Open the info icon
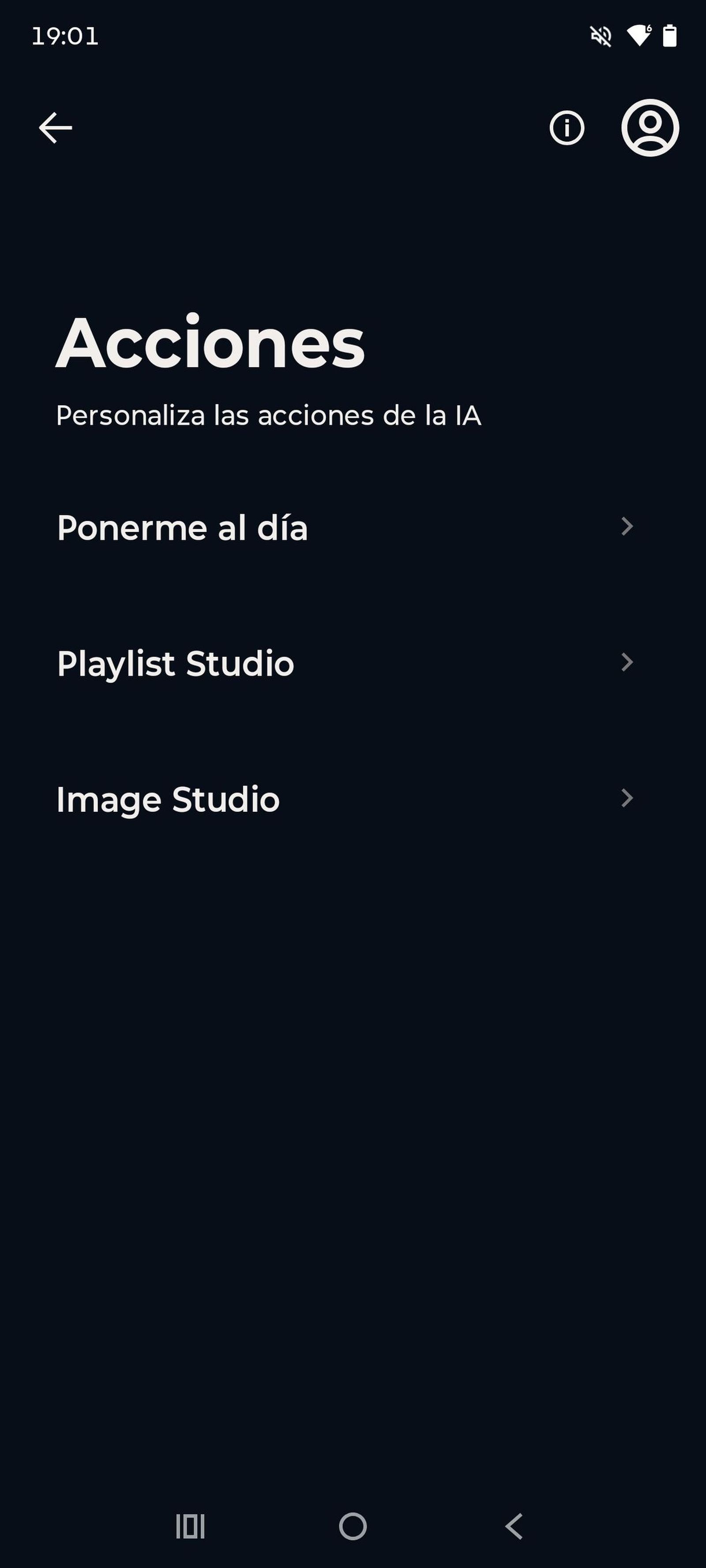The height and width of the screenshot is (1568, 706). 567,128
